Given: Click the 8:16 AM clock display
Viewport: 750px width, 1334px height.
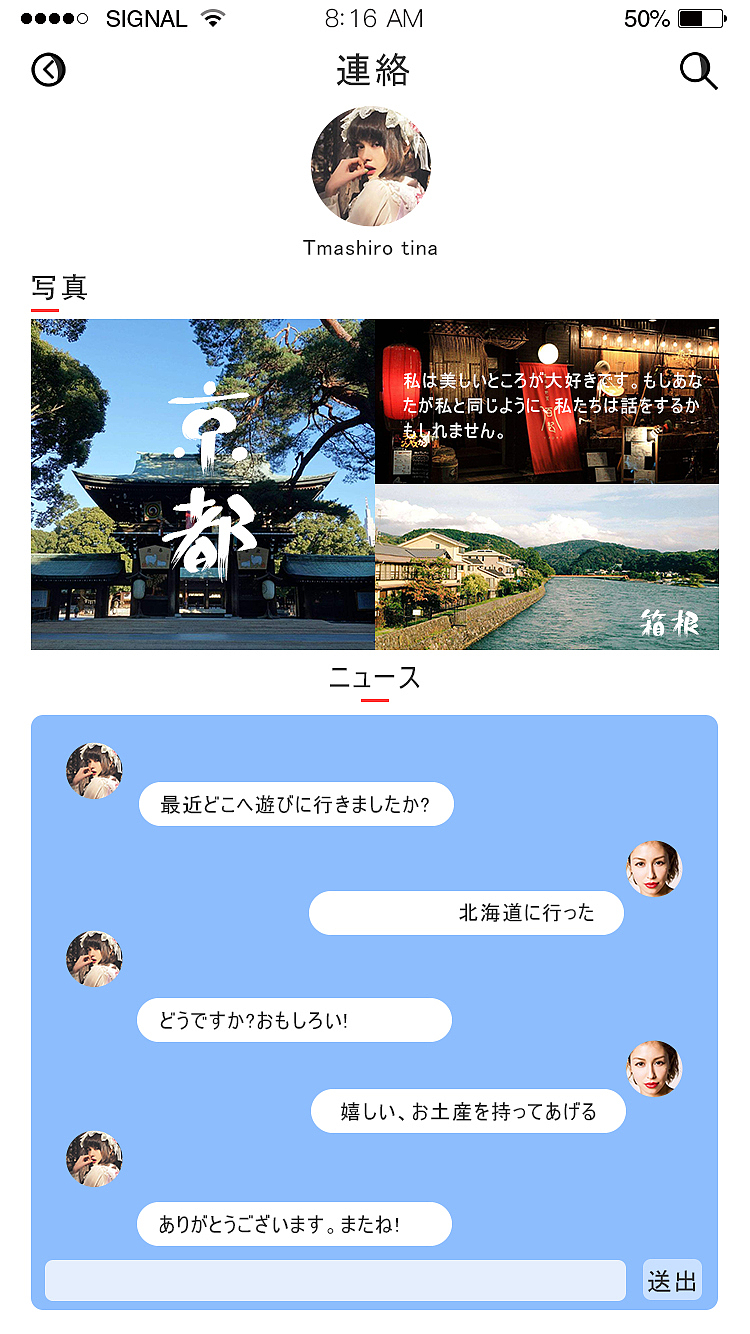Looking at the screenshot, I should click(373, 17).
